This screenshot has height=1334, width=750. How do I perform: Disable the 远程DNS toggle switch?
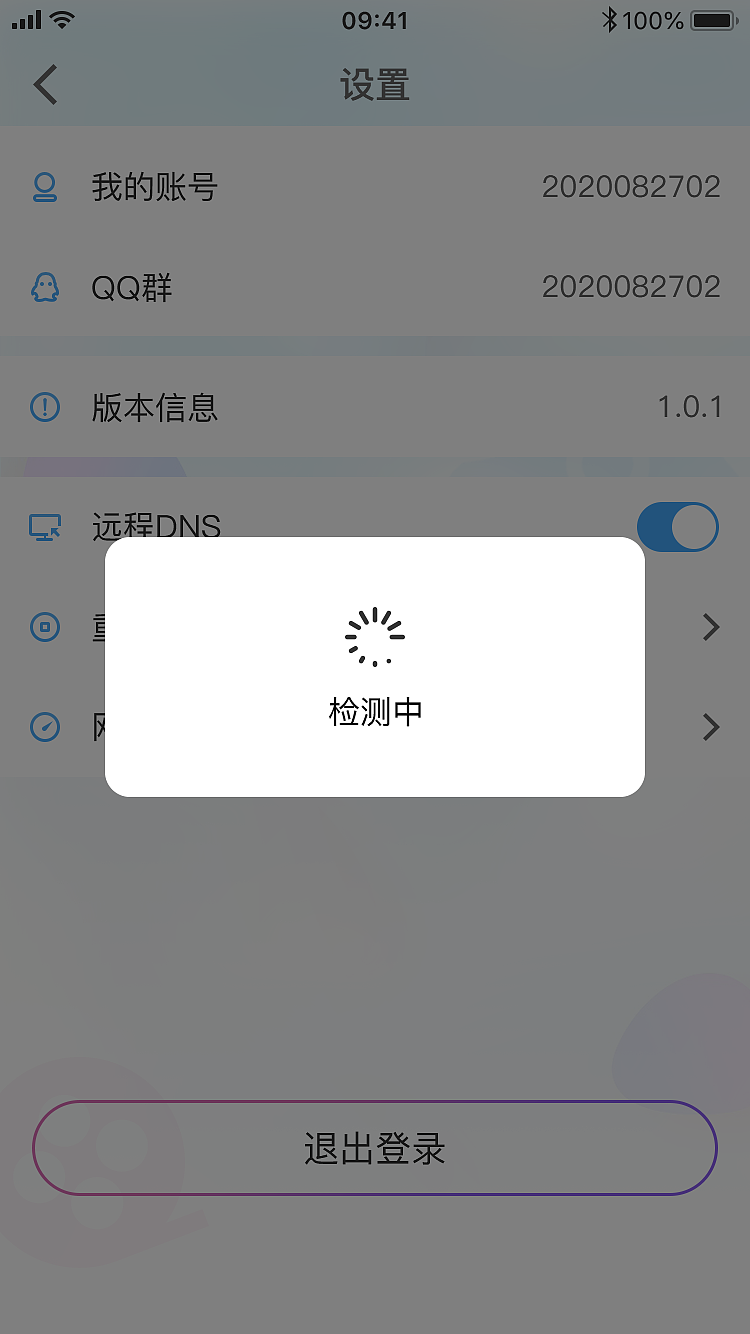677,527
